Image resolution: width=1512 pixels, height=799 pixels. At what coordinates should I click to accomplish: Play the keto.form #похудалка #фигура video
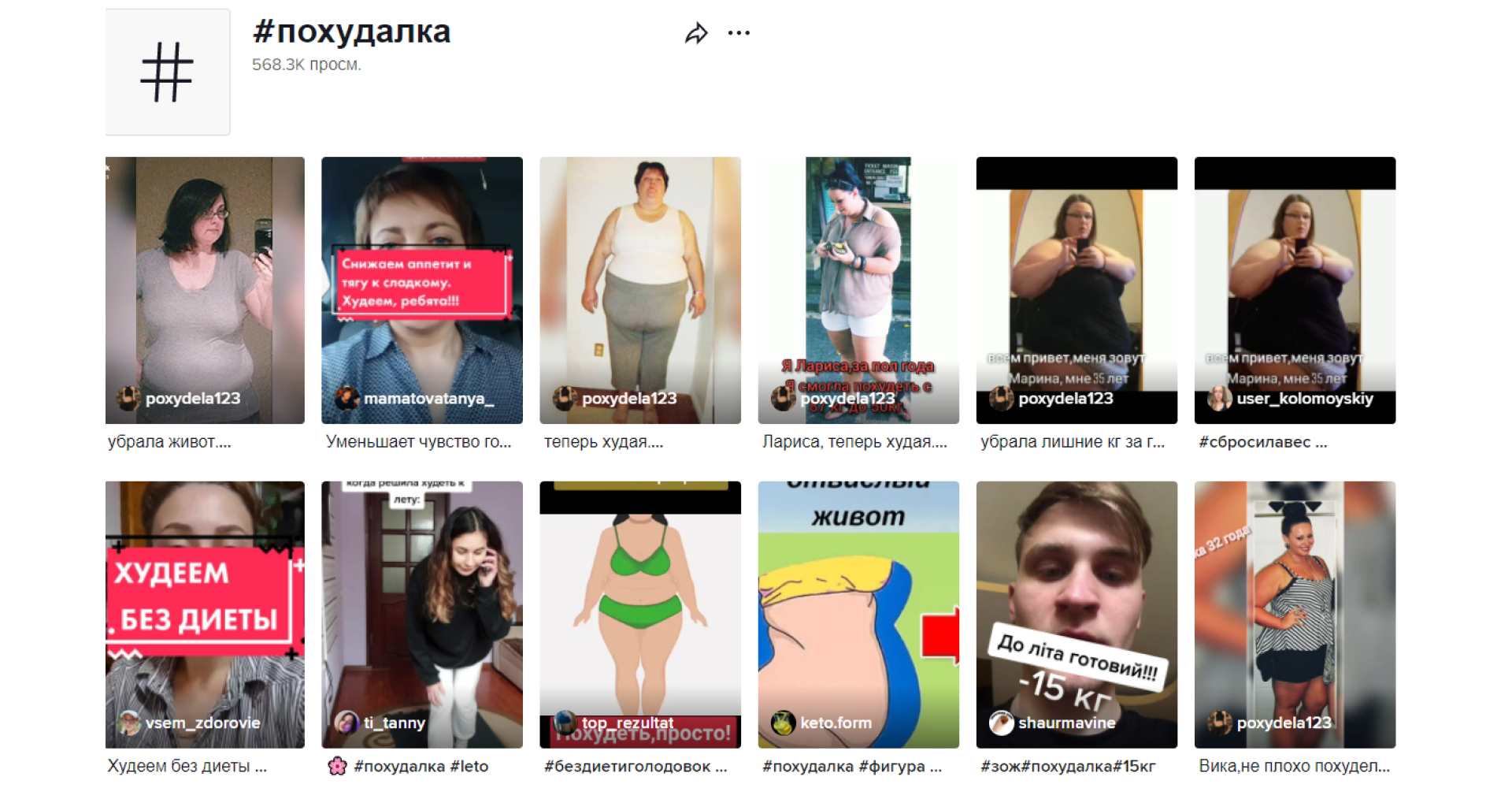pos(858,614)
